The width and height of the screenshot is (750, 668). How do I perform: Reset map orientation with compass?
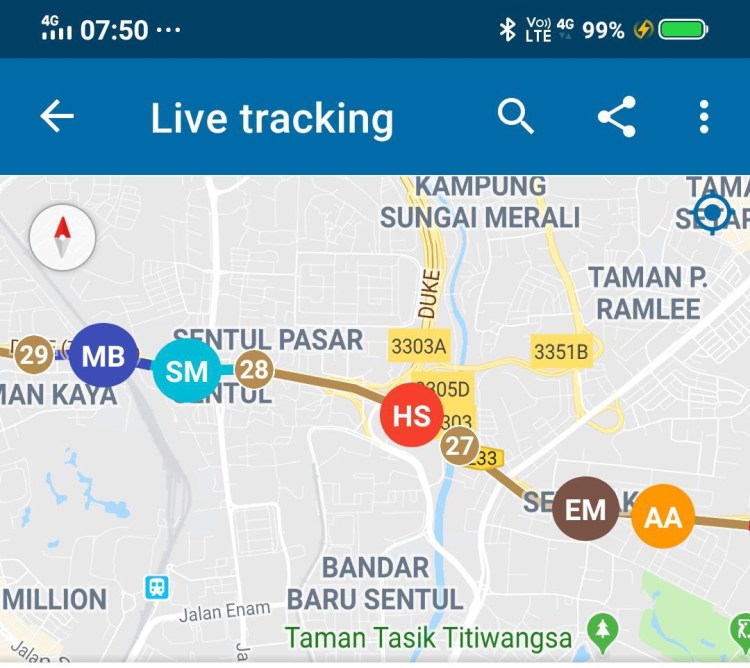62,237
